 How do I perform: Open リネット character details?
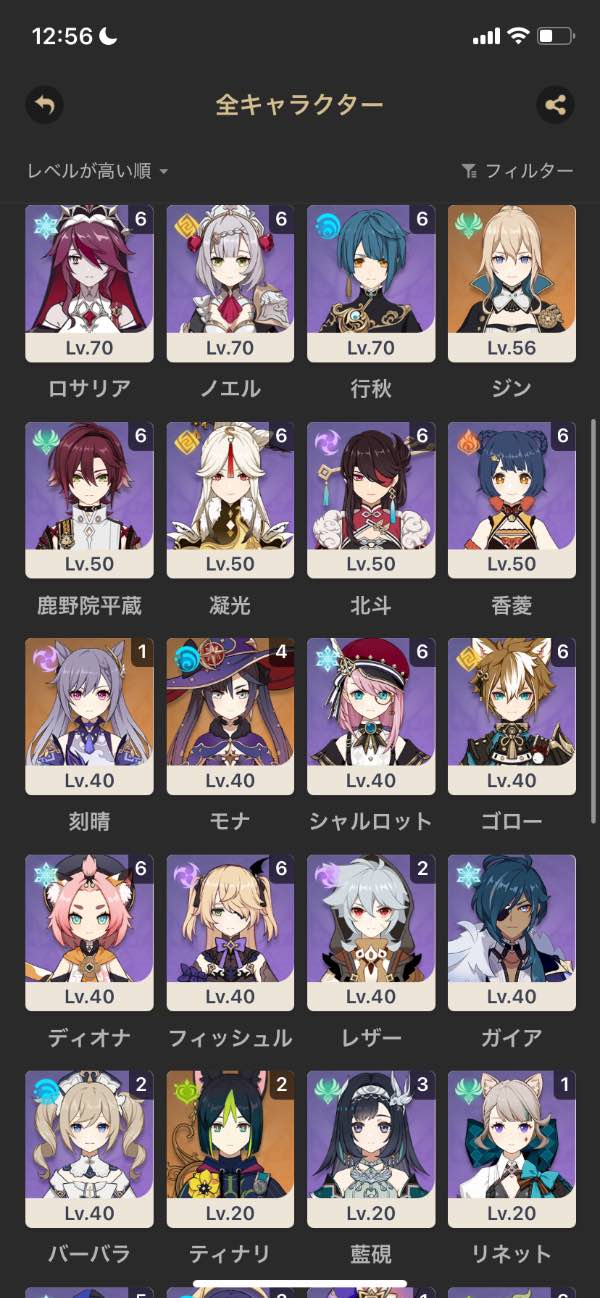pyautogui.click(x=512, y=1149)
